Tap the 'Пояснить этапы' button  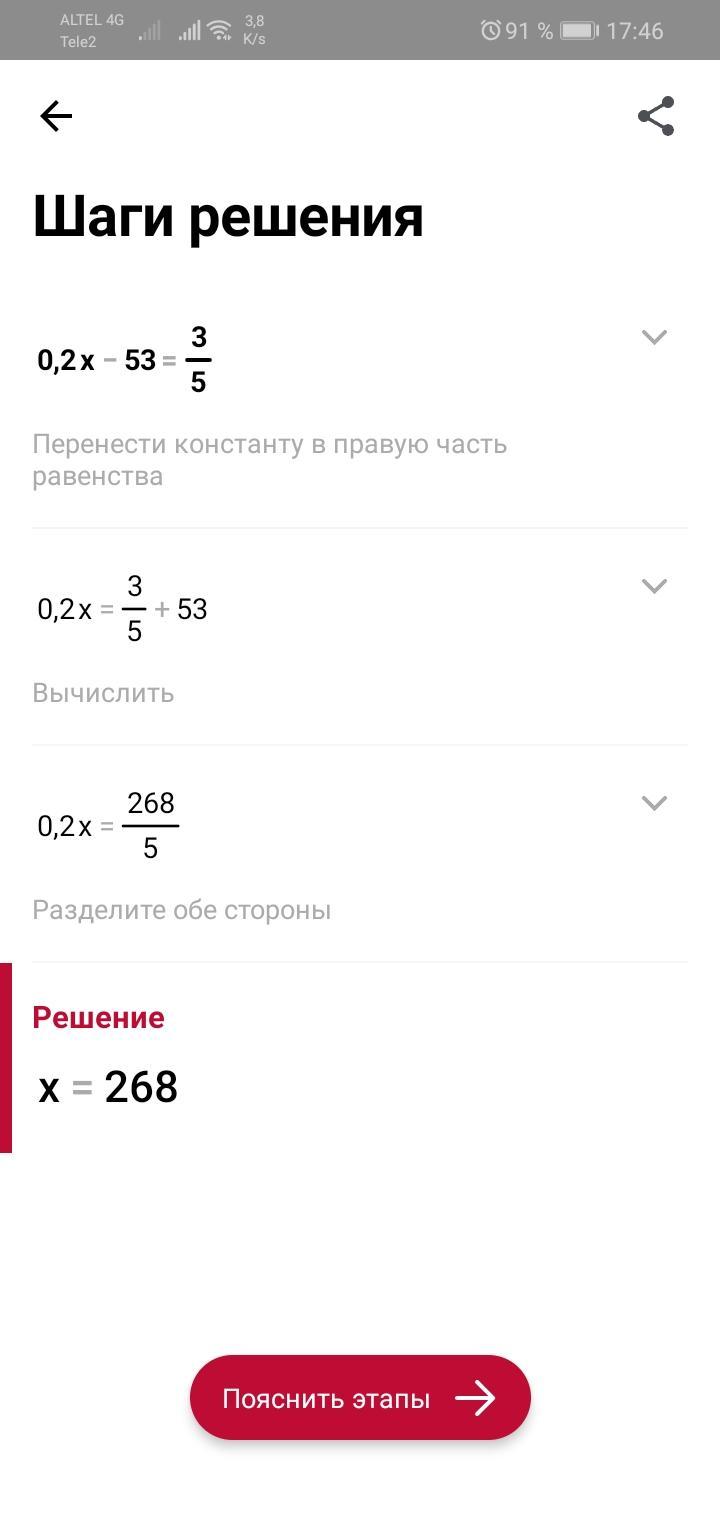(360, 1398)
